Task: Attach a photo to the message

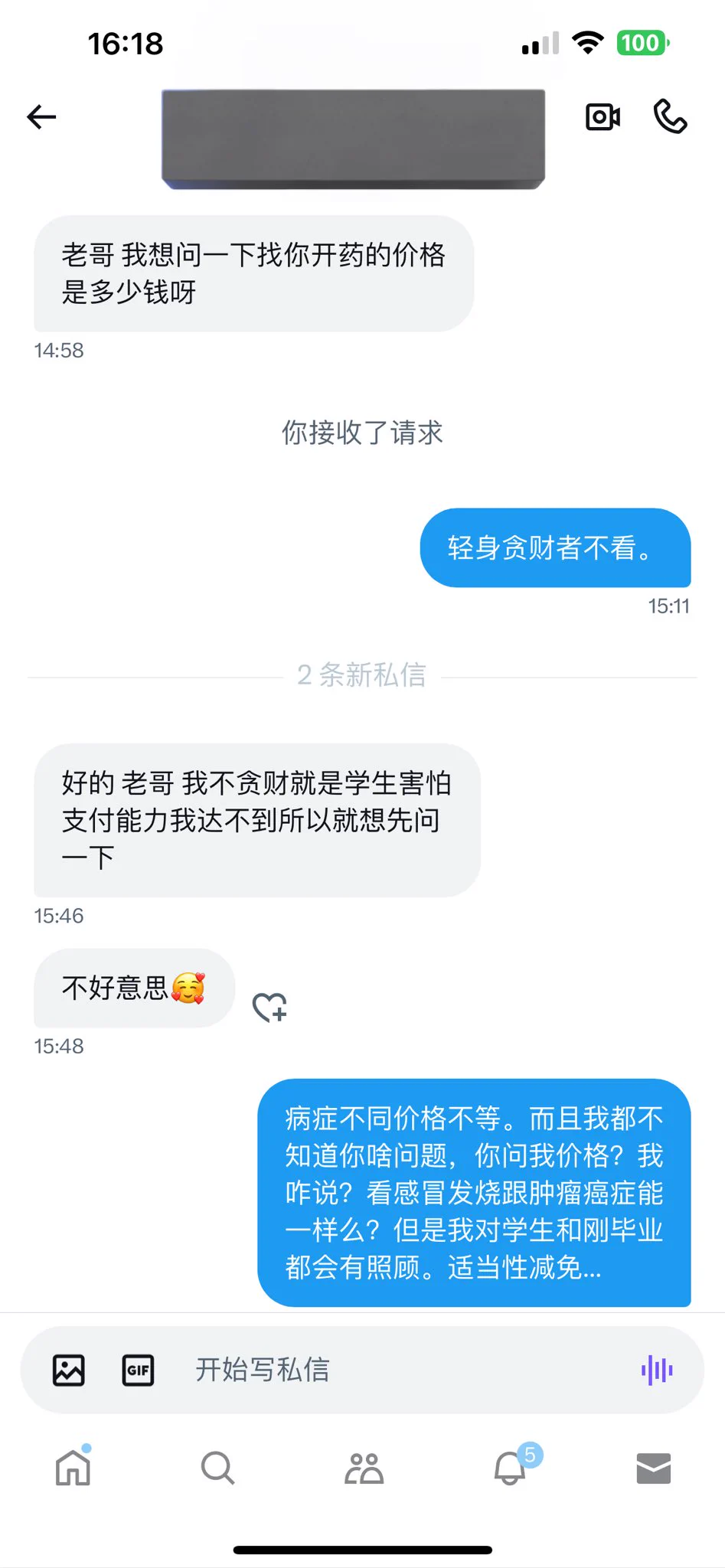Action: click(69, 1370)
